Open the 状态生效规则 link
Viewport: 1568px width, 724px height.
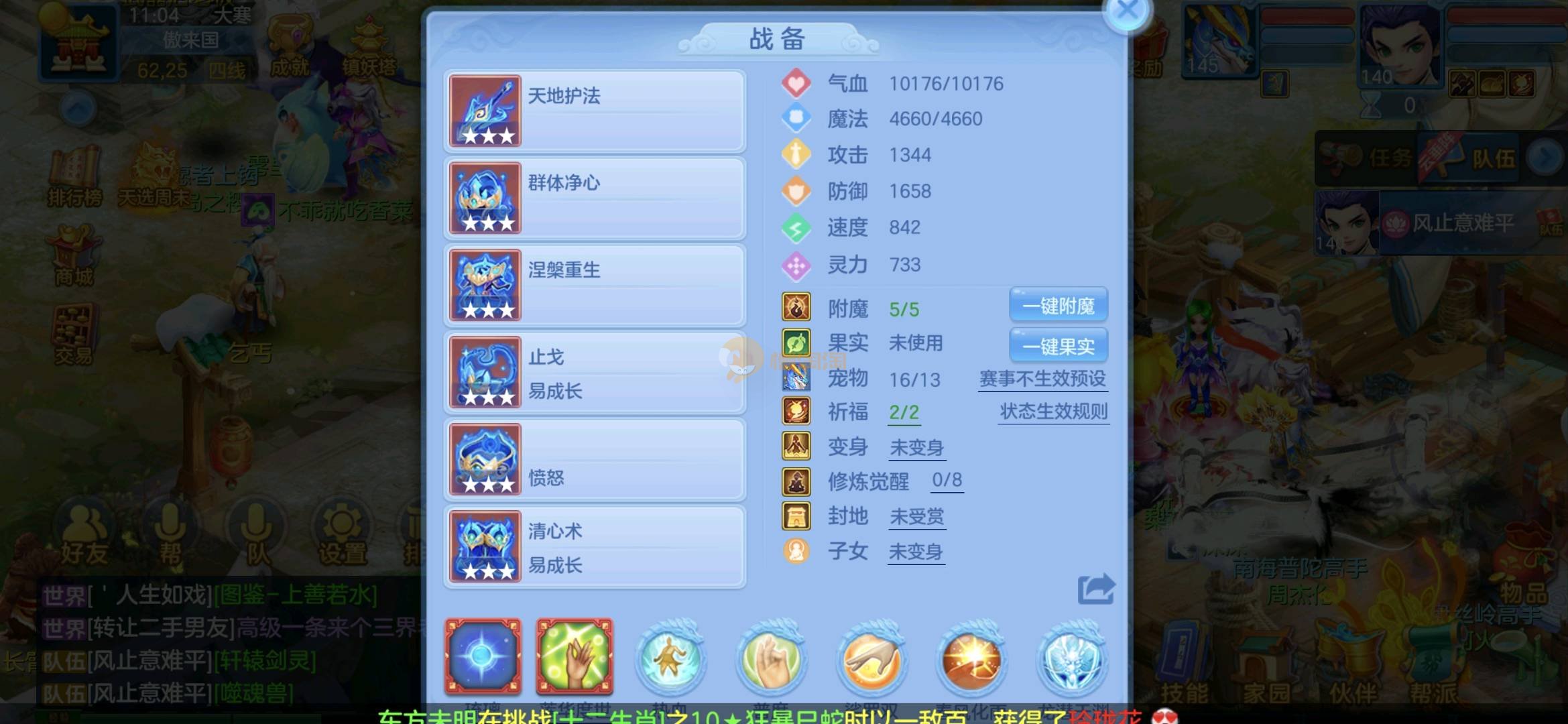pos(1053,412)
